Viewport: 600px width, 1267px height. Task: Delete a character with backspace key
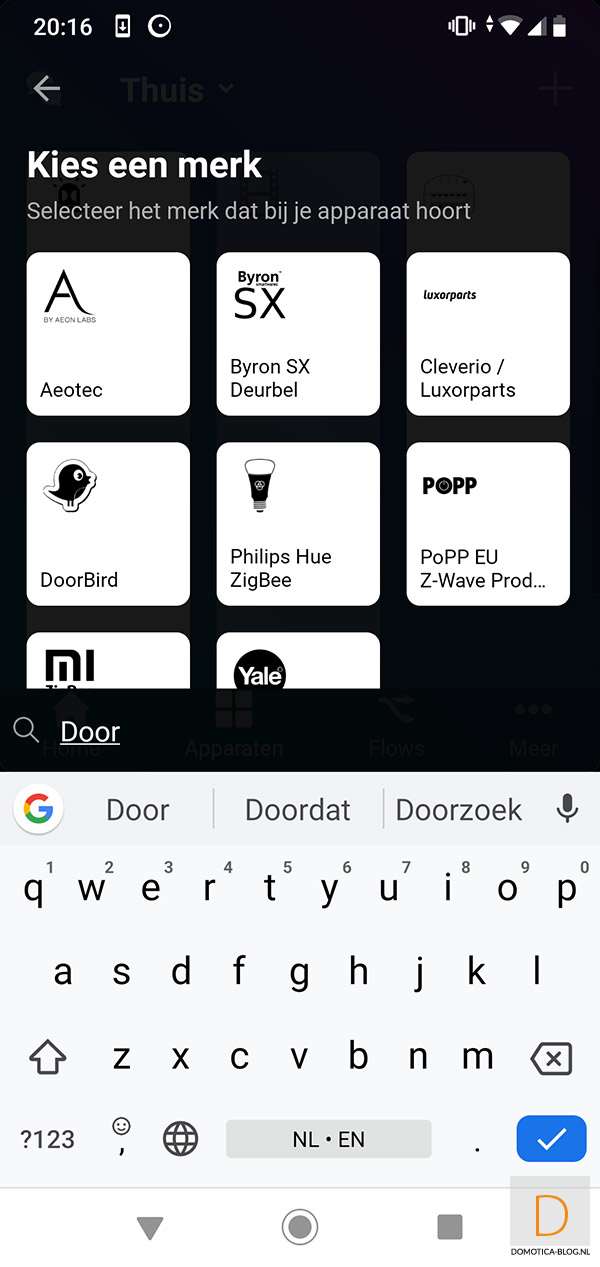(551, 1057)
